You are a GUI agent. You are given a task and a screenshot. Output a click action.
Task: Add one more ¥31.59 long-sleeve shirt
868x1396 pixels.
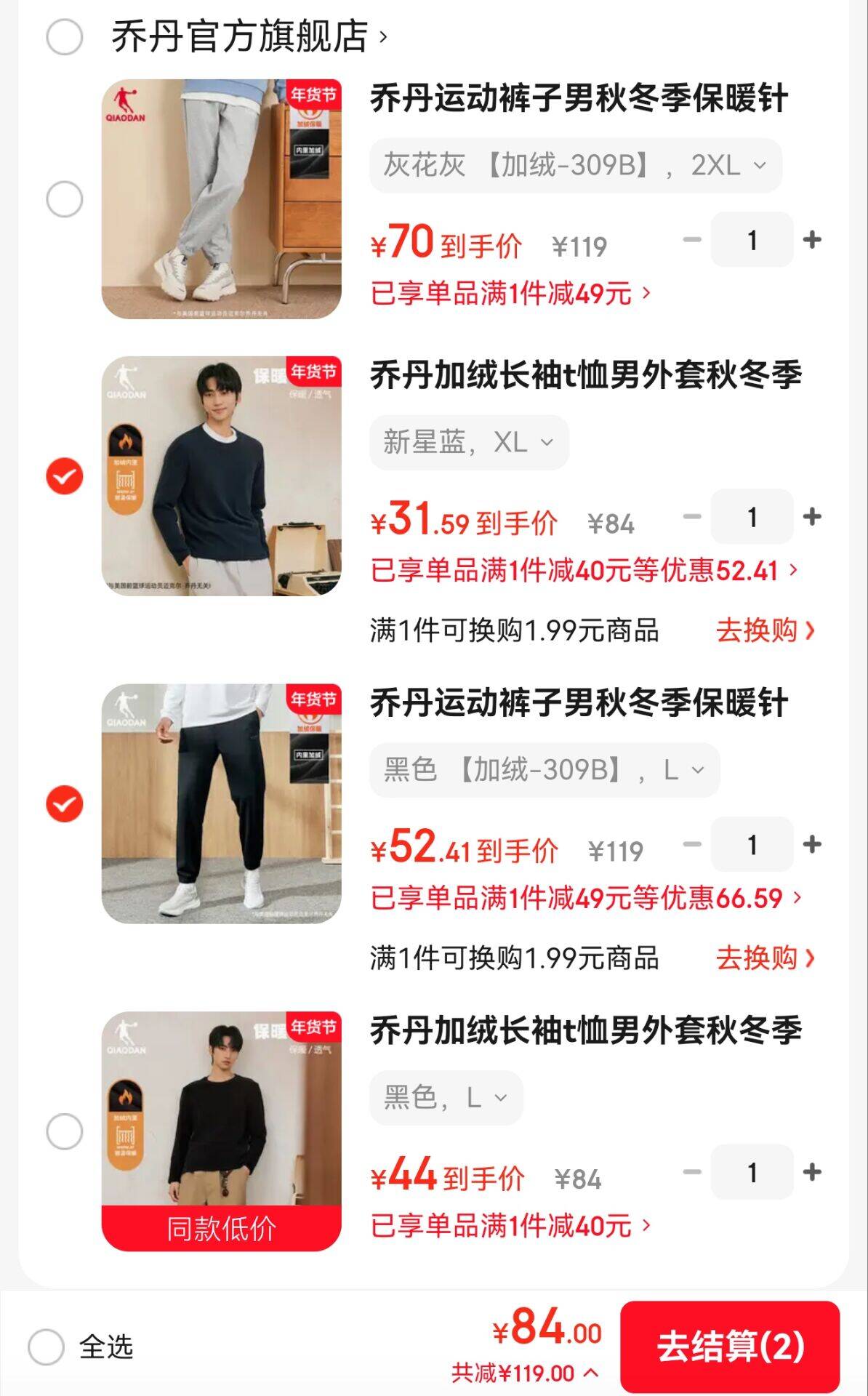click(x=812, y=517)
